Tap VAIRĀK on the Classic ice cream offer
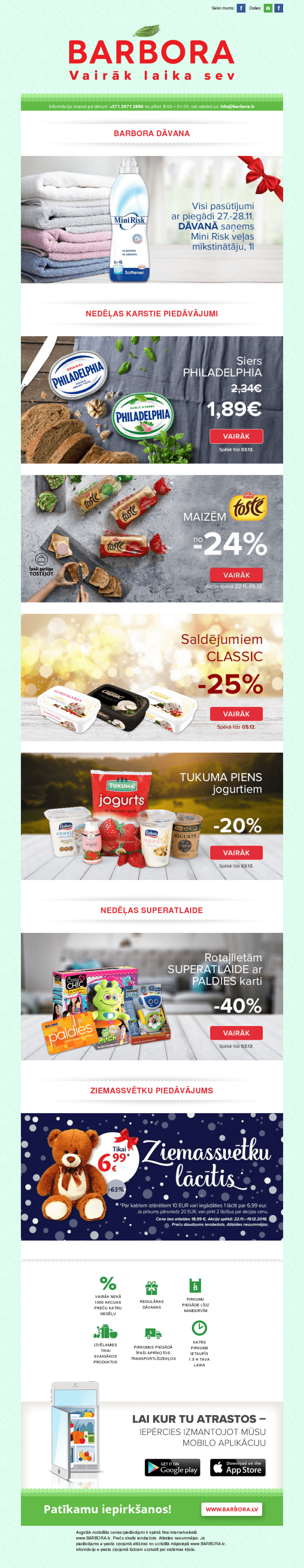 coord(237,713)
